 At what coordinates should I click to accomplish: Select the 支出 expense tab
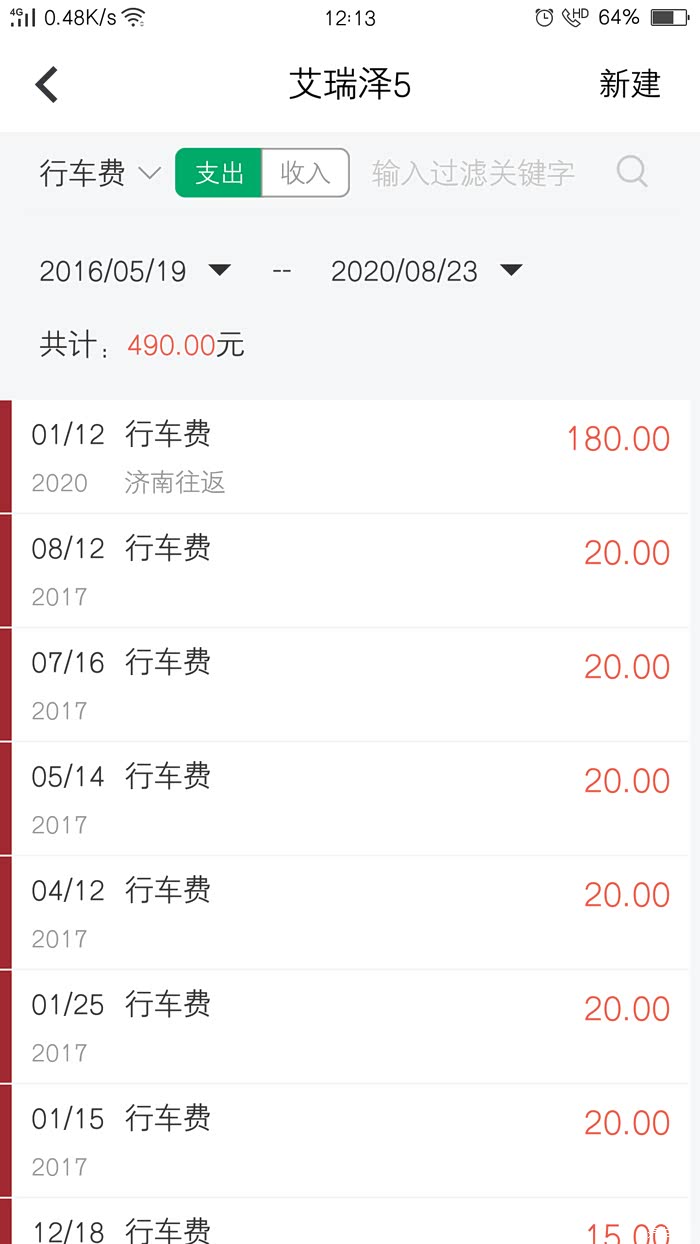click(219, 173)
